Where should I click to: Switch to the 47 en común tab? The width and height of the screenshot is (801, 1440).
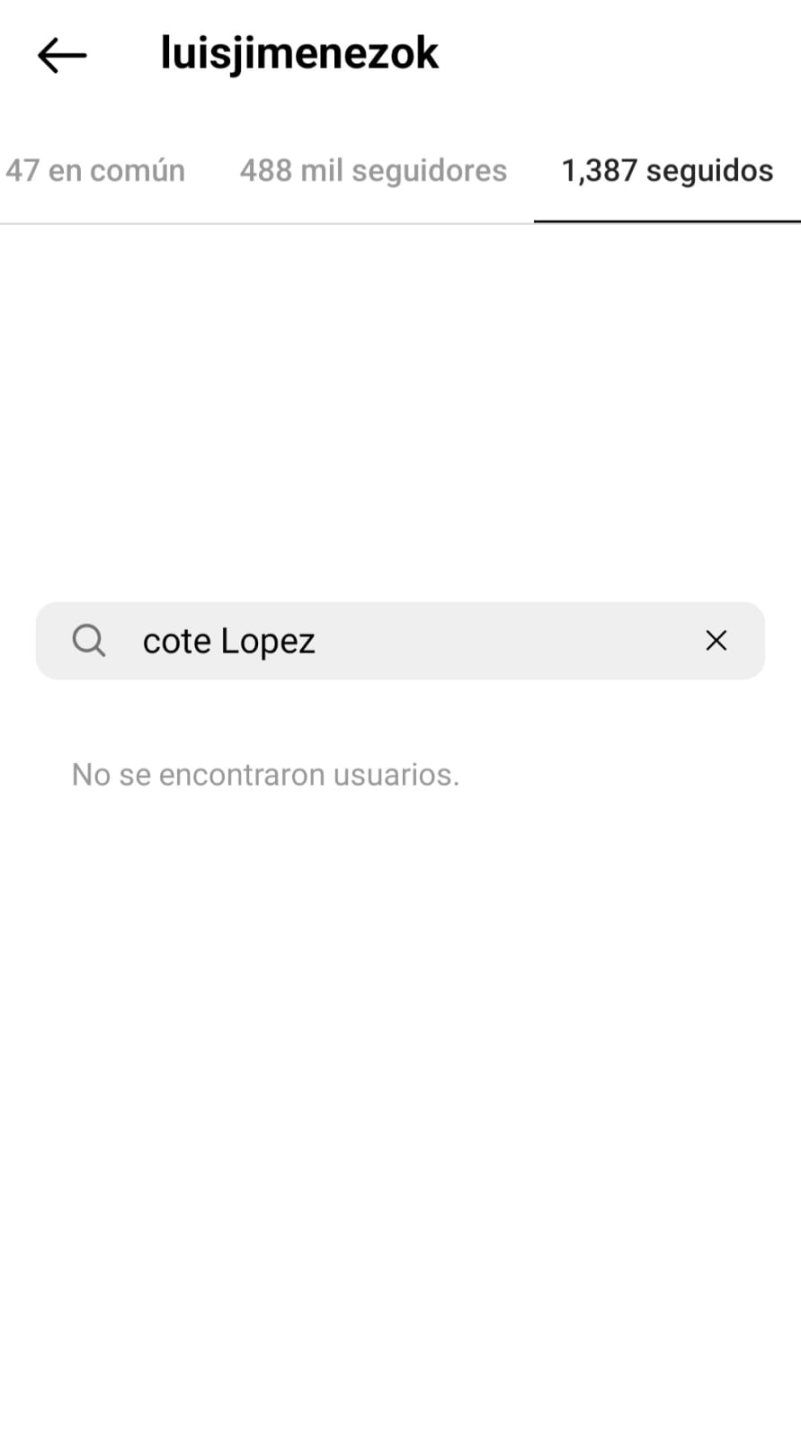click(x=95, y=171)
